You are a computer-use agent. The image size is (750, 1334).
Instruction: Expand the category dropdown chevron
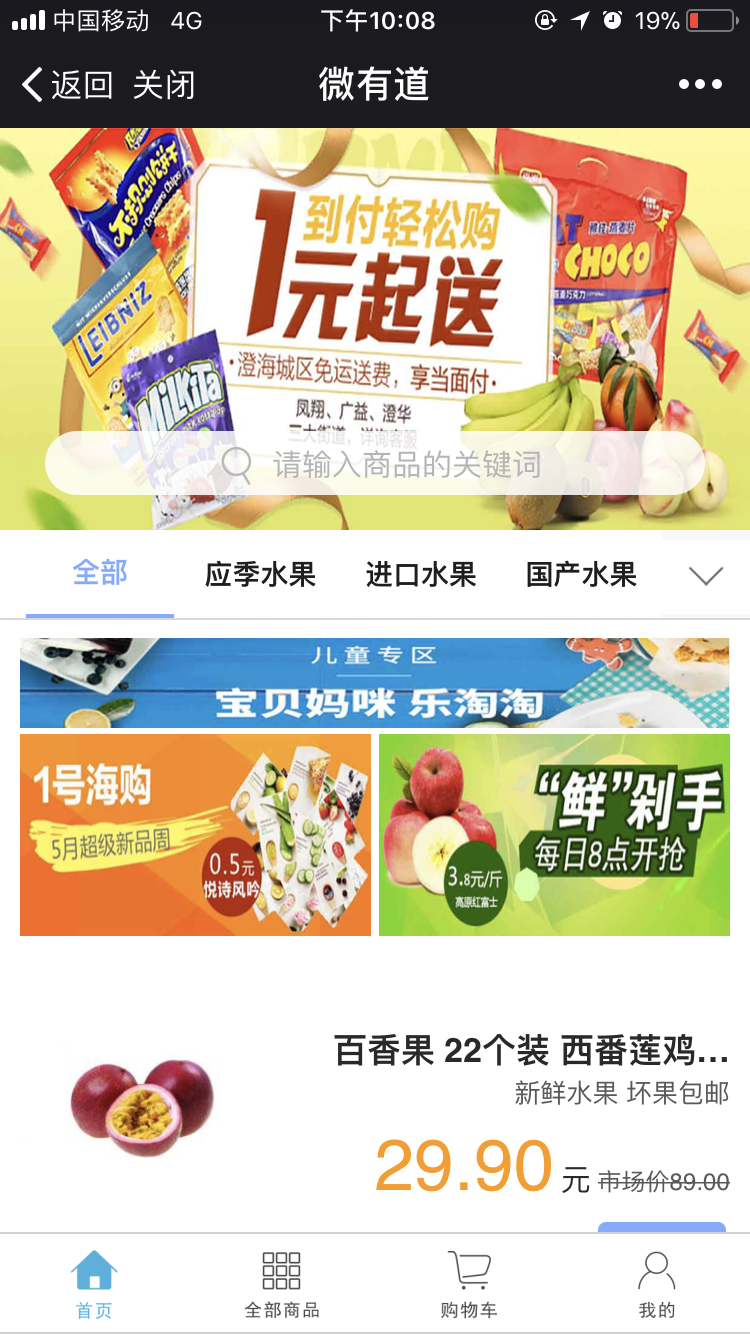pos(706,576)
